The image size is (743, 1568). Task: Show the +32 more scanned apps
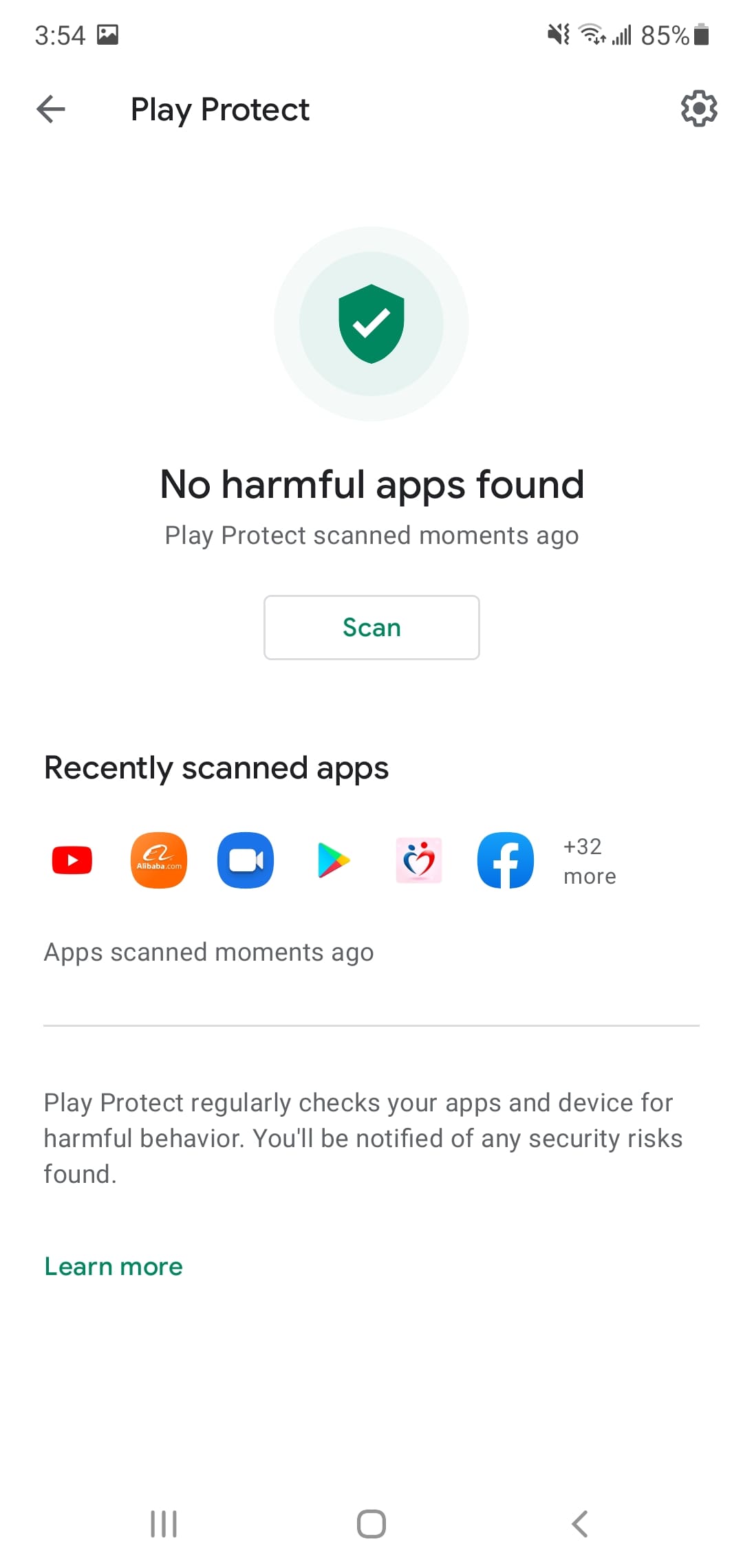(589, 861)
